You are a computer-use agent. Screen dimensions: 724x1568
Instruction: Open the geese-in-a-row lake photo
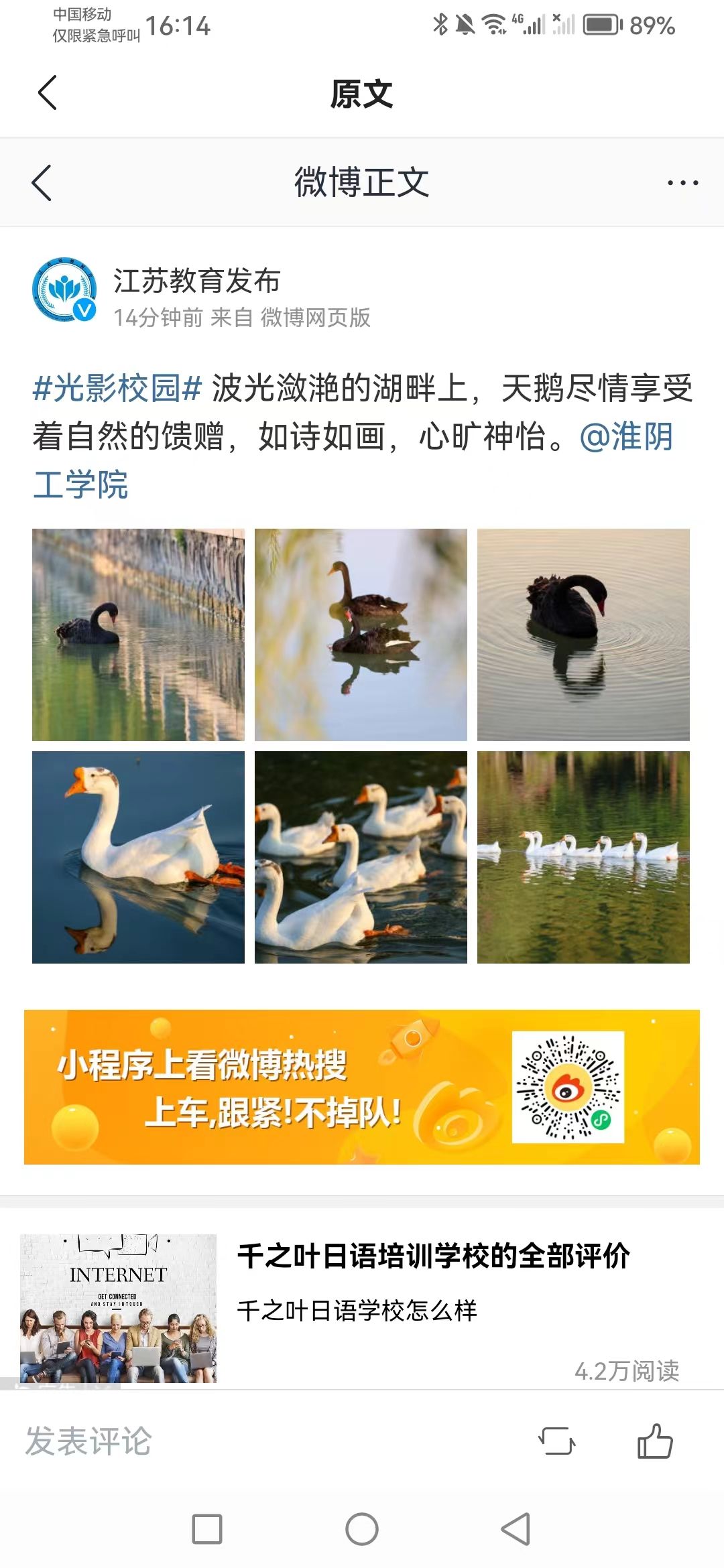click(583, 857)
